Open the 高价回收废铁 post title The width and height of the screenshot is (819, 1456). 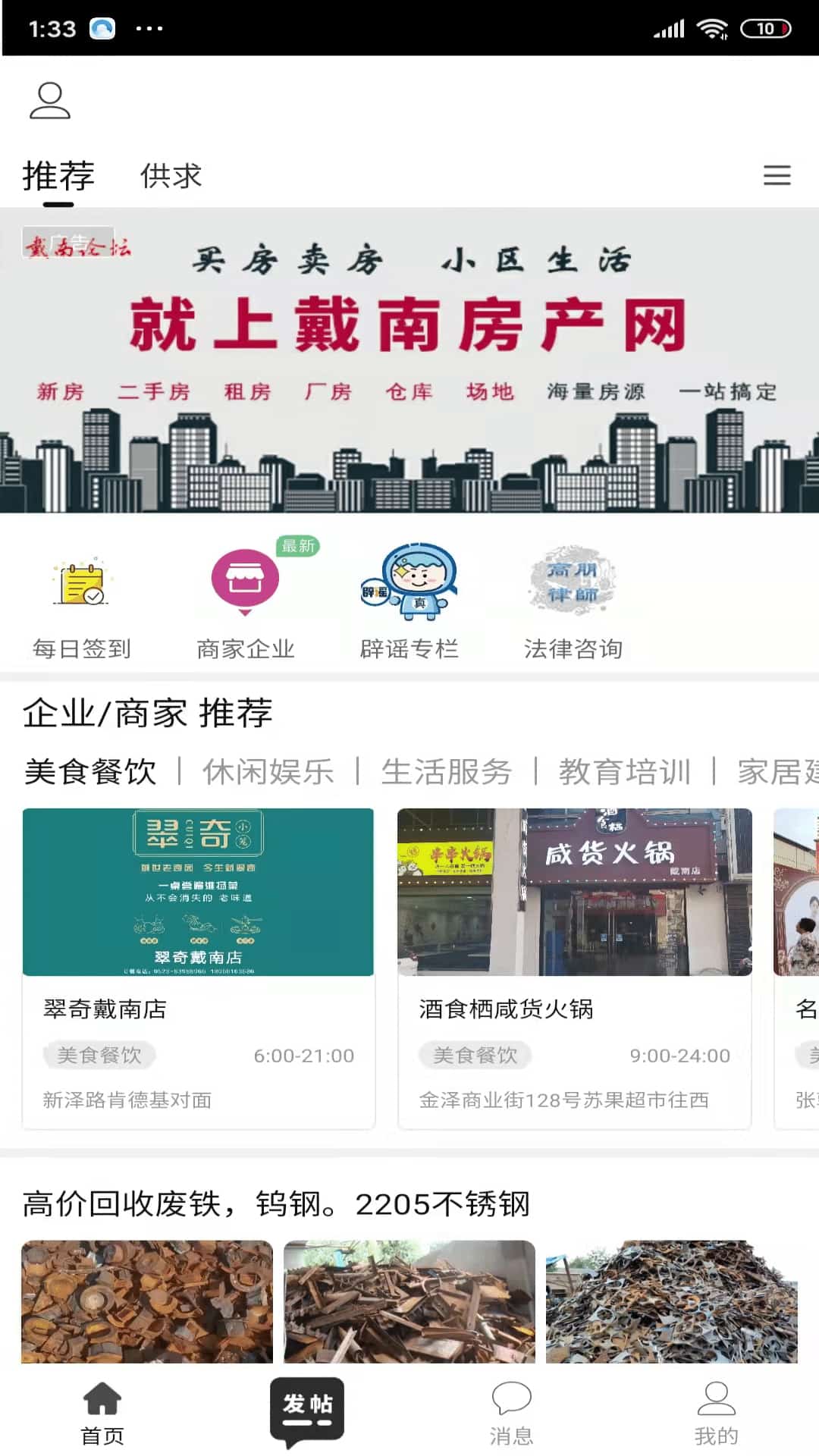tap(278, 1202)
